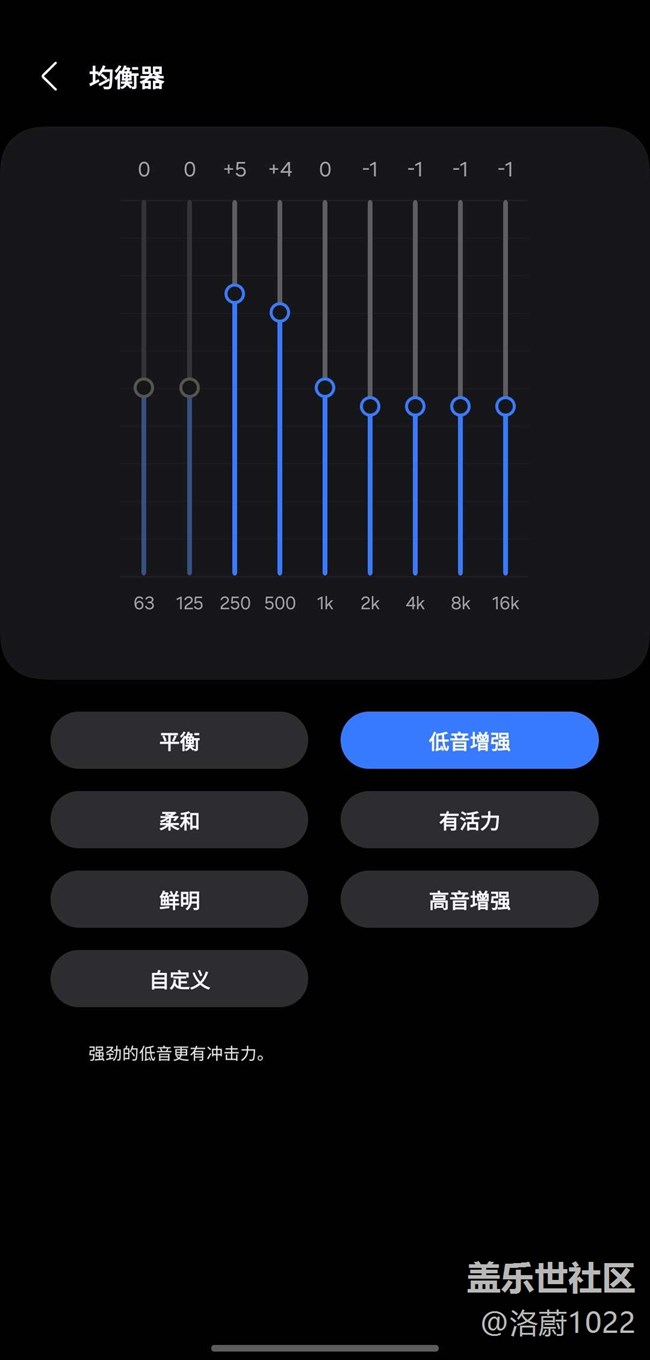Tap the 16k band slider handle

click(505, 406)
